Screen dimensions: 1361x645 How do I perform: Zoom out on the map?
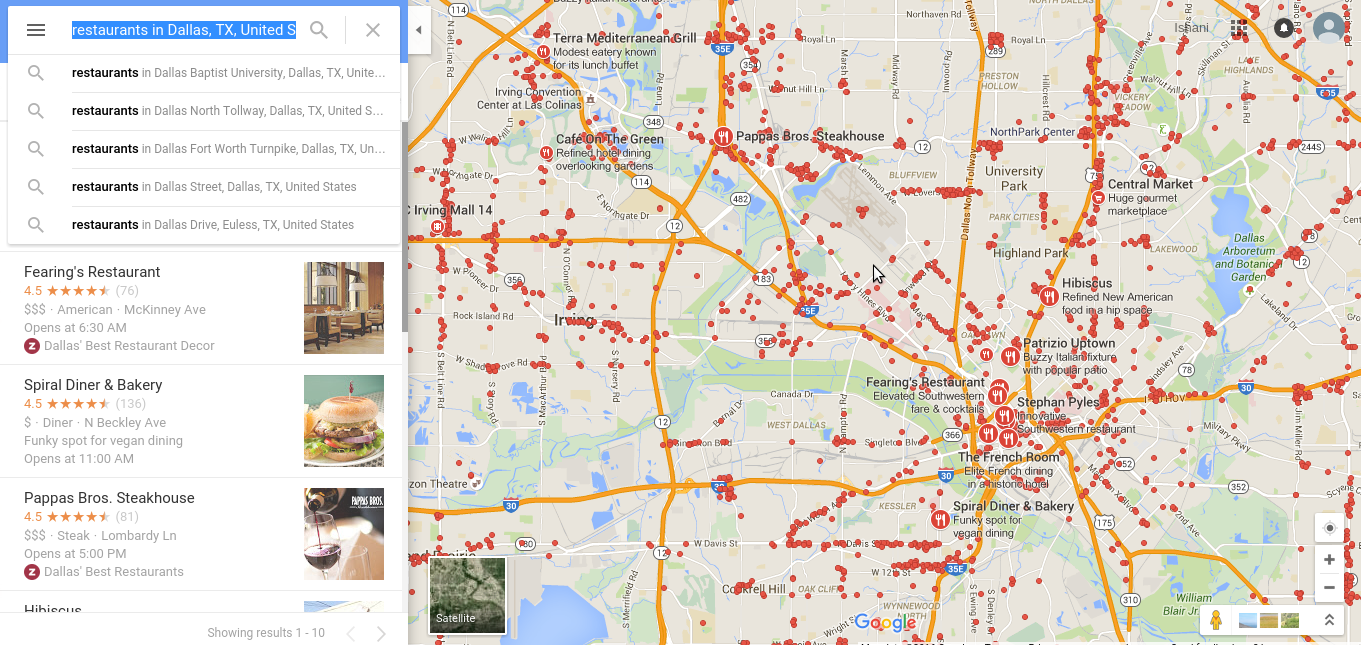(1329, 588)
